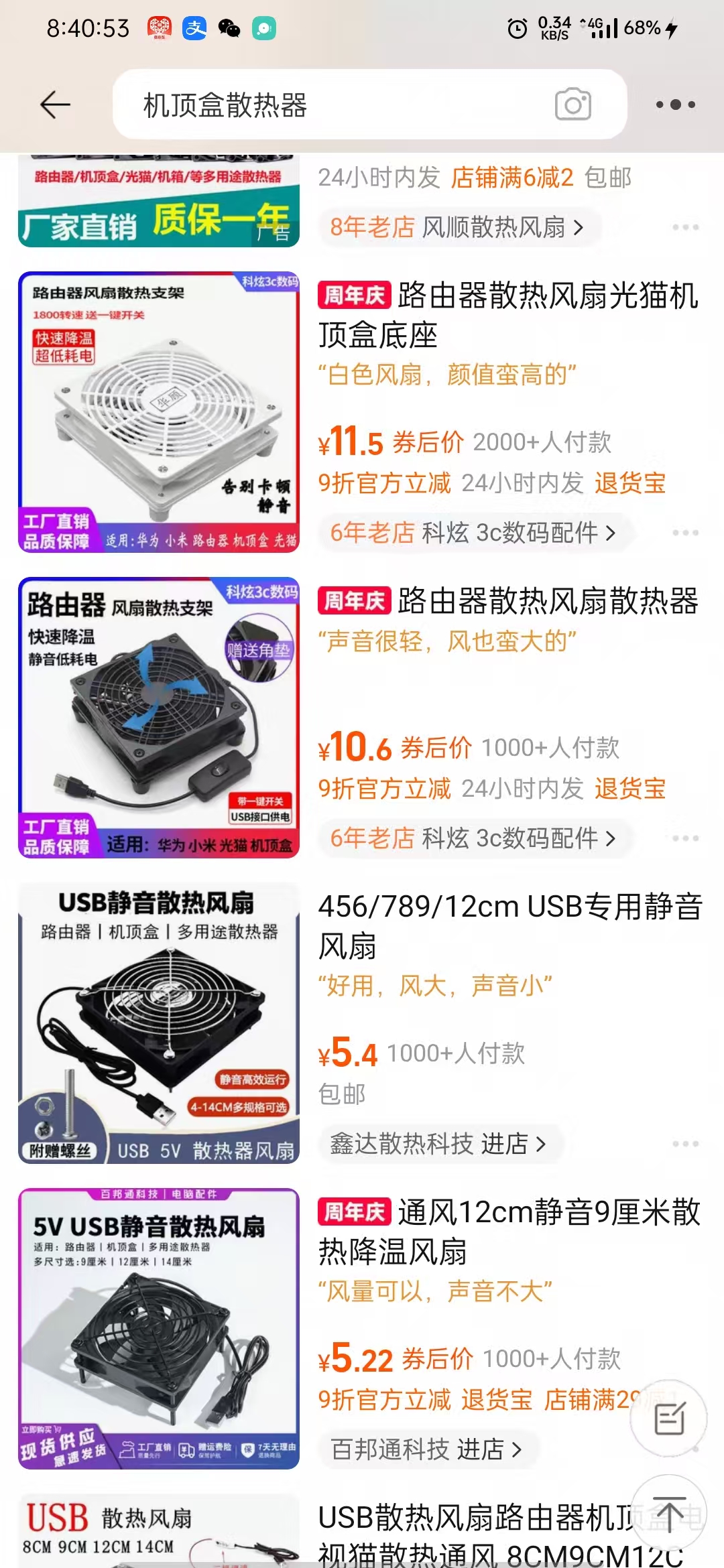Open the 456/789/12cm USB专用静音风扇 listing
The width and height of the screenshot is (724, 1568).
[x=509, y=926]
